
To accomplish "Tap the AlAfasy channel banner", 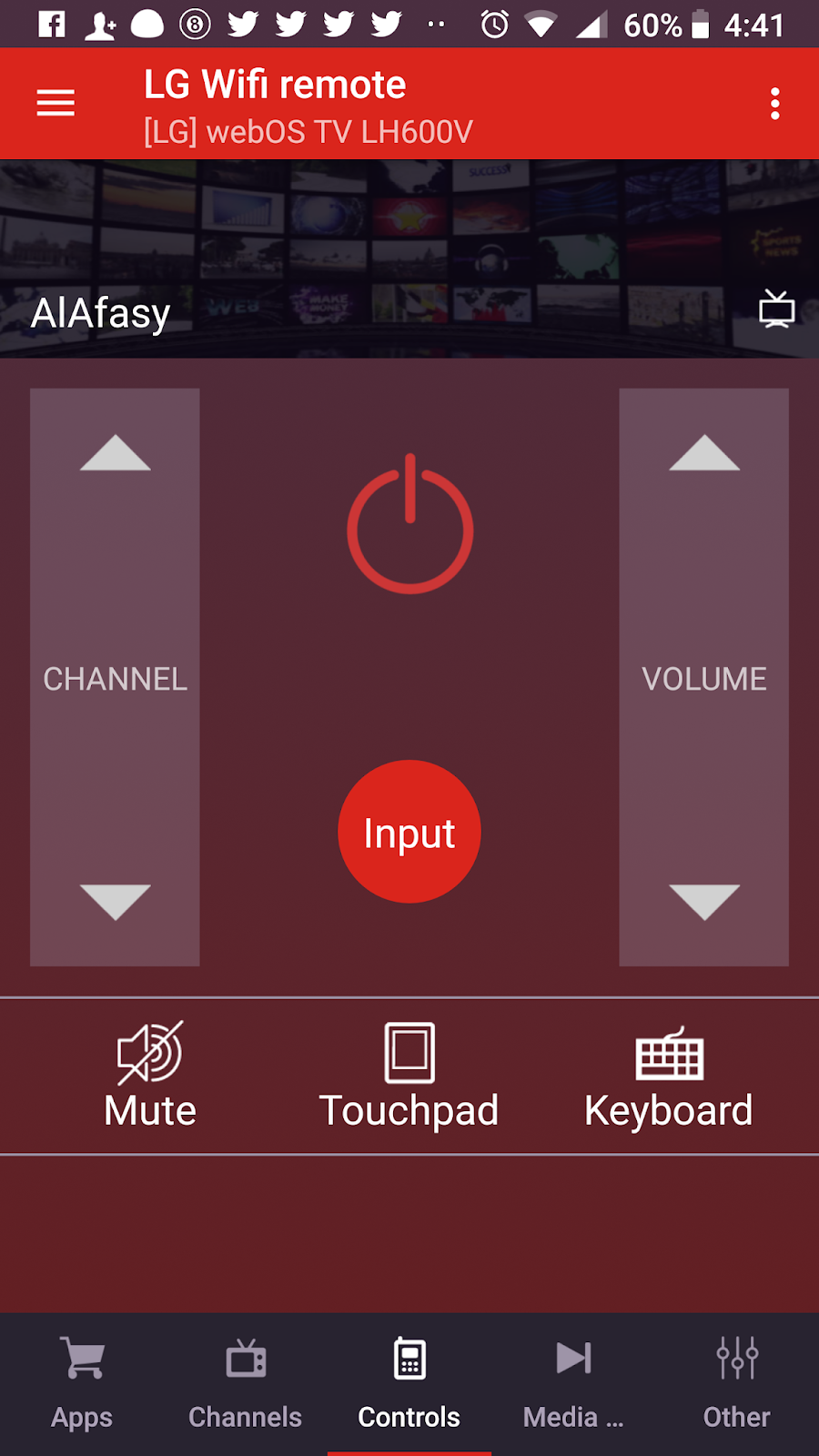I will [x=102, y=312].
